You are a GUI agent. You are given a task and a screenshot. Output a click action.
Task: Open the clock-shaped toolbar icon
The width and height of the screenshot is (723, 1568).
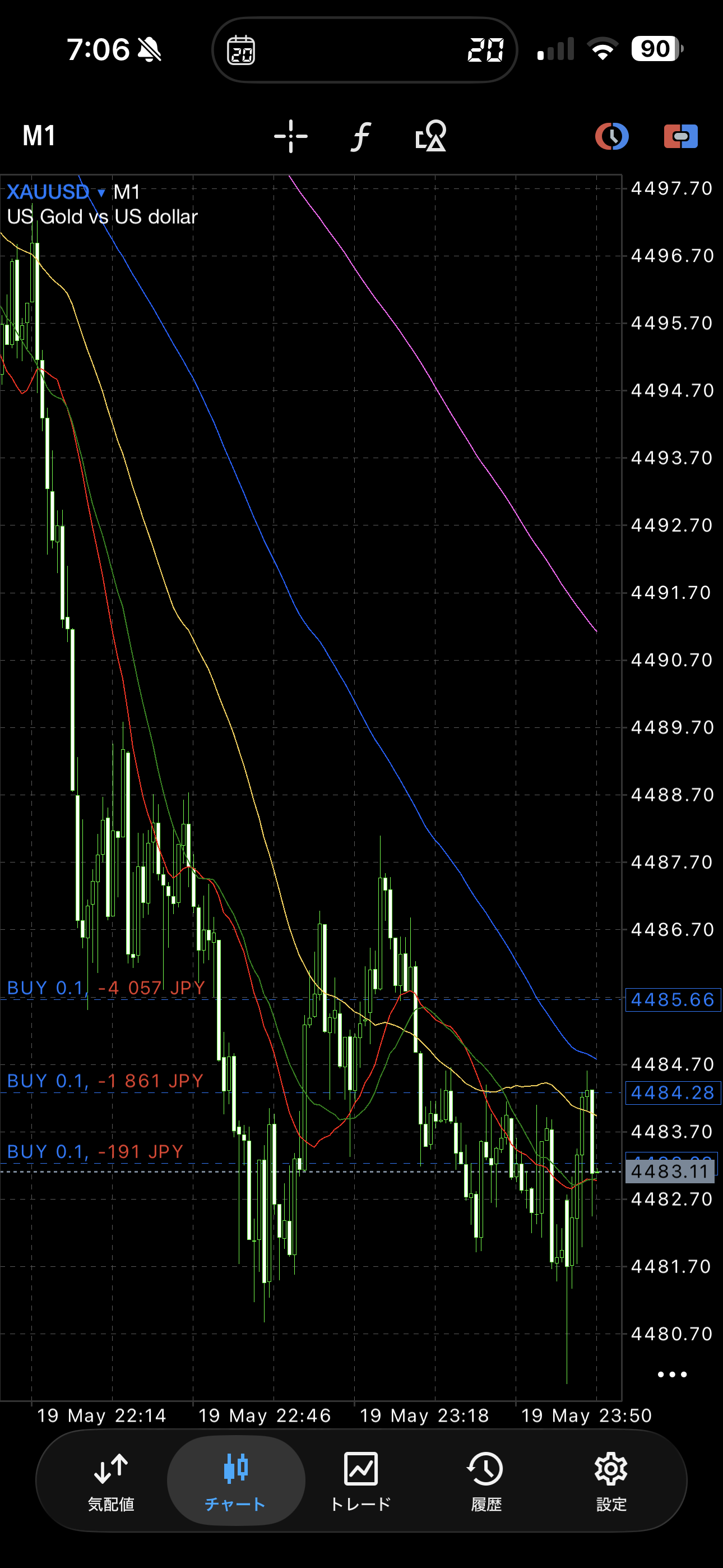[611, 136]
